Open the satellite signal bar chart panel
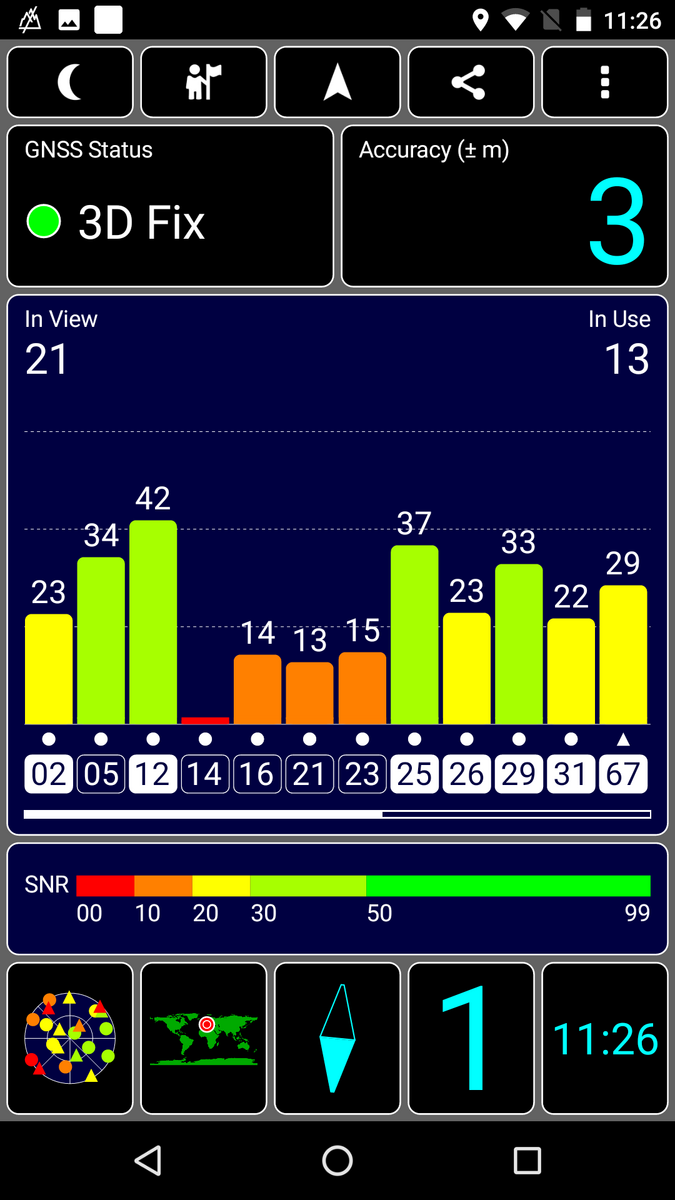 (337, 565)
